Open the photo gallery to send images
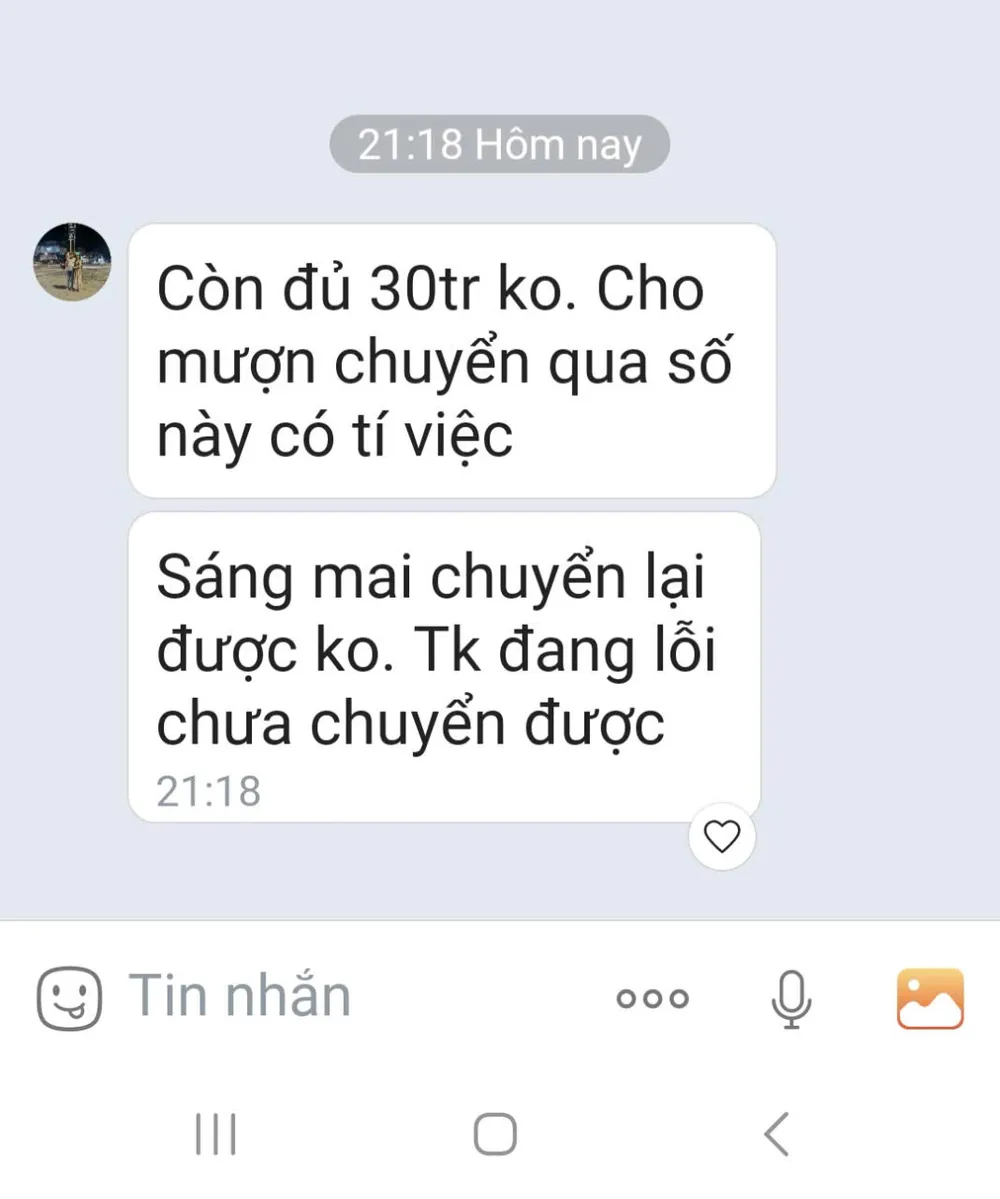The image size is (1000, 1199). (930, 998)
